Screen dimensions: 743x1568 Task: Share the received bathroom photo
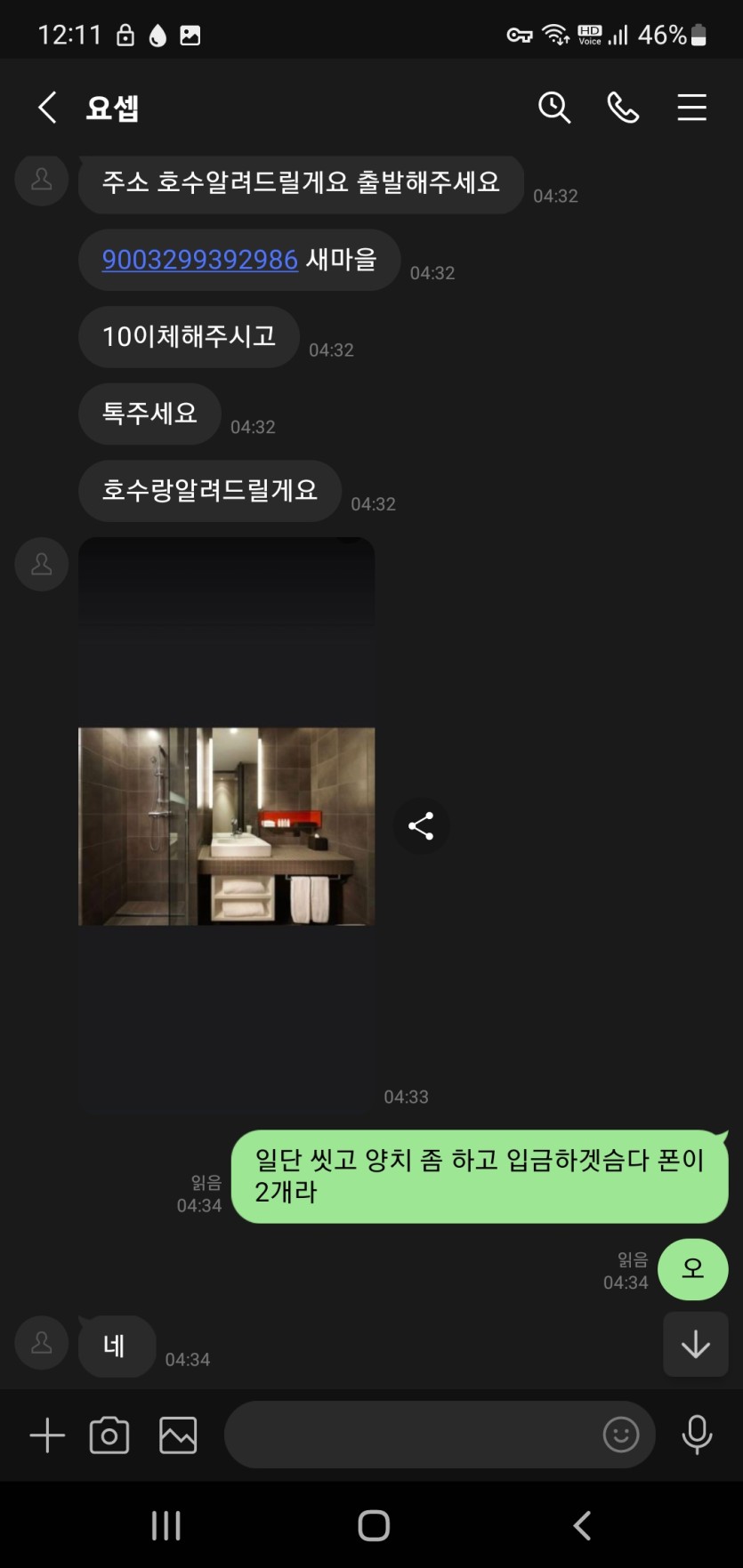coord(421,825)
